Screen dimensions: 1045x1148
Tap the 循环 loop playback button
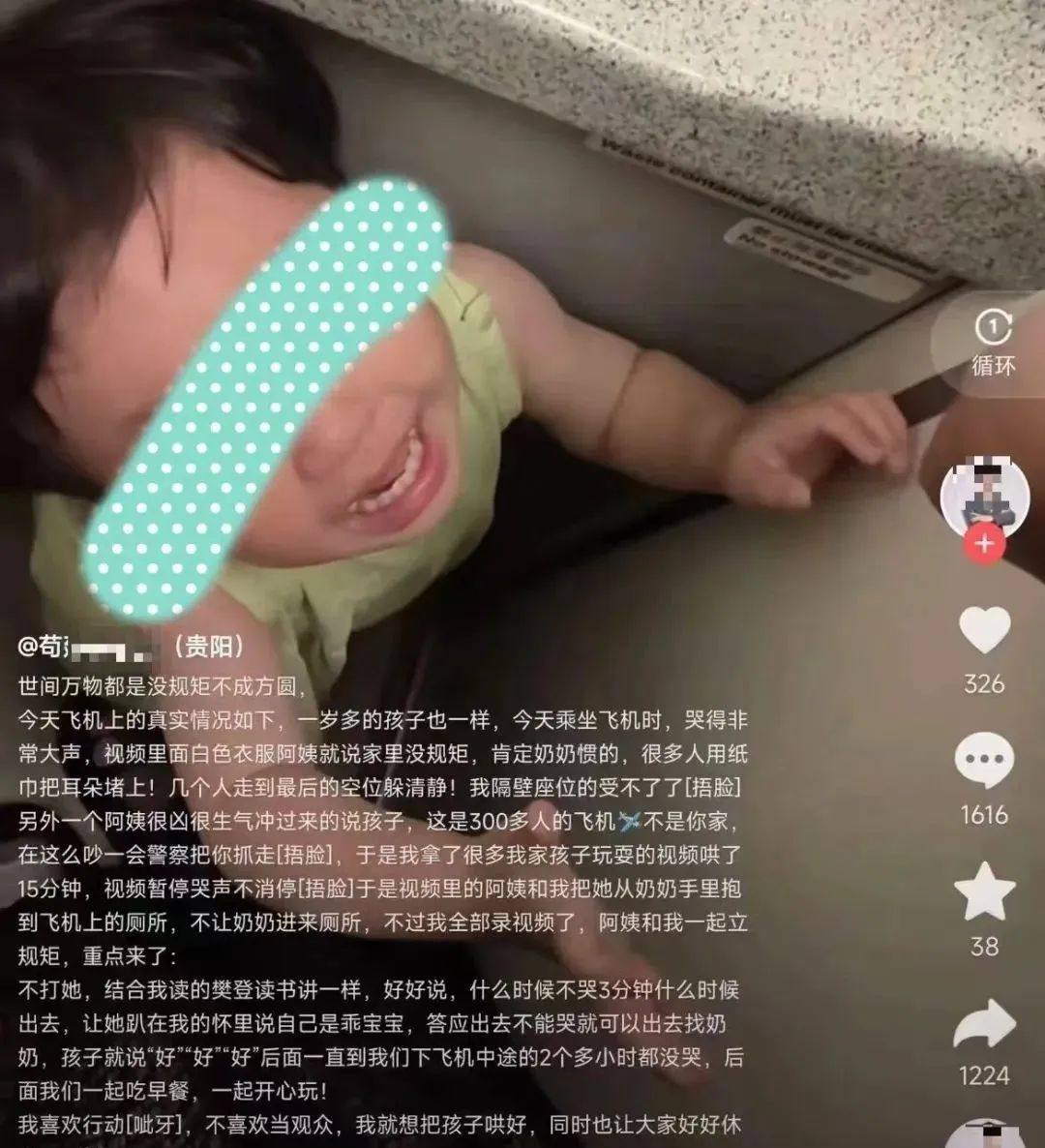[992, 342]
